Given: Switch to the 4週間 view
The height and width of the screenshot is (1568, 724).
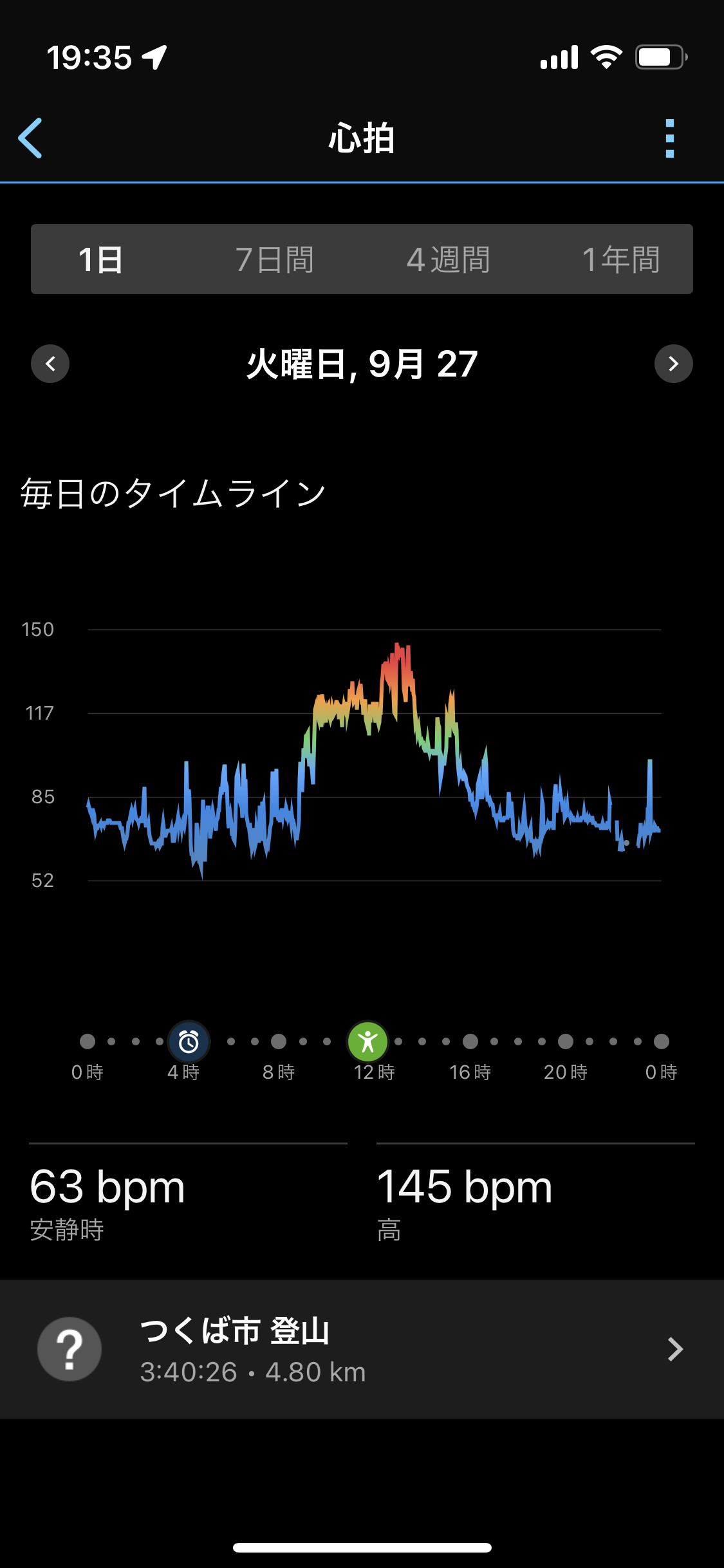Looking at the screenshot, I should (x=448, y=259).
